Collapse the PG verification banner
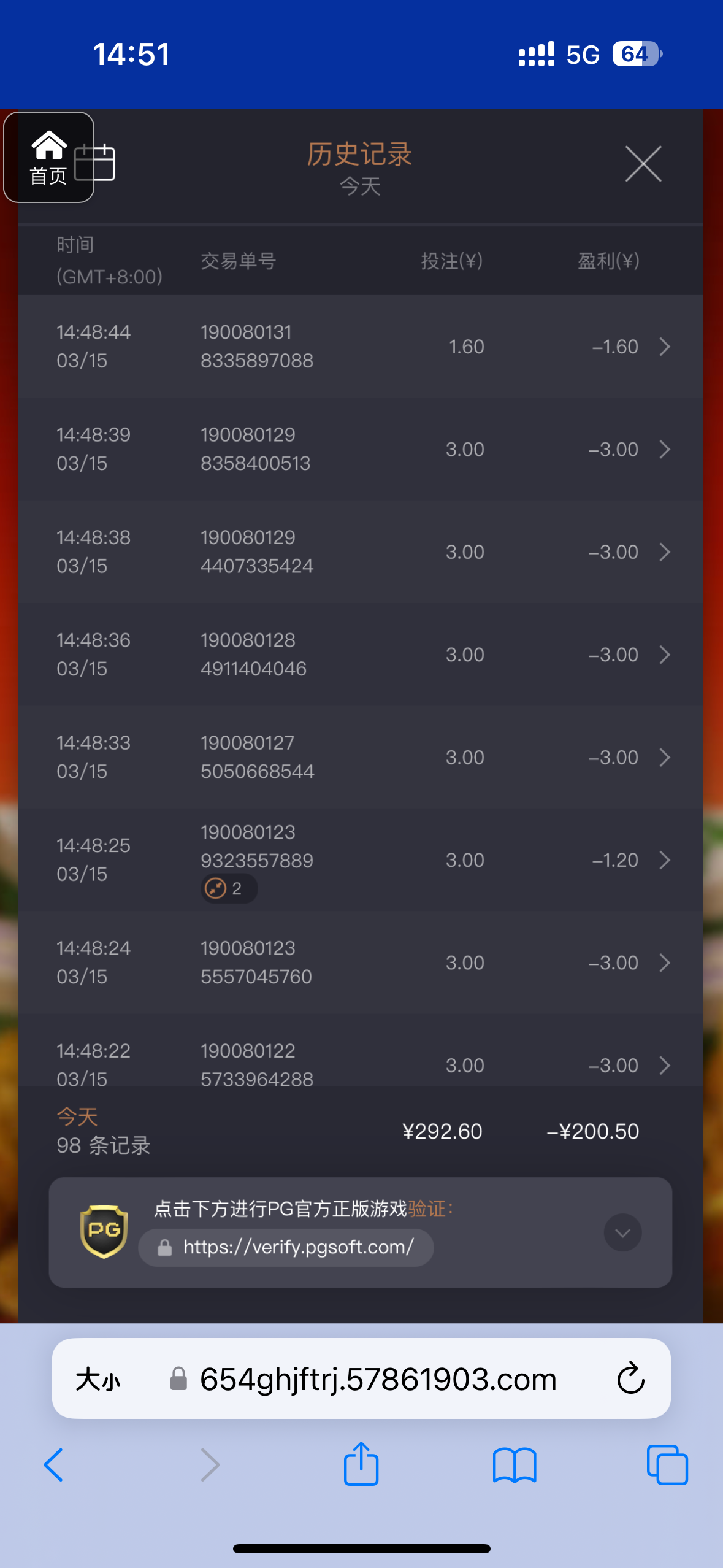The height and width of the screenshot is (1568, 723). click(x=622, y=1232)
